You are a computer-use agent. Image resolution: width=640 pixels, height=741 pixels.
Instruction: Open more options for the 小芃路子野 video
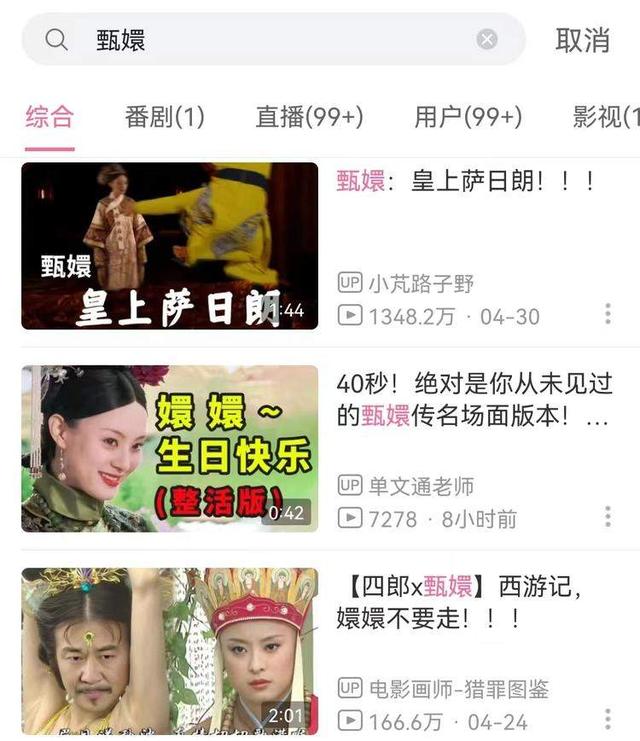[x=607, y=314]
